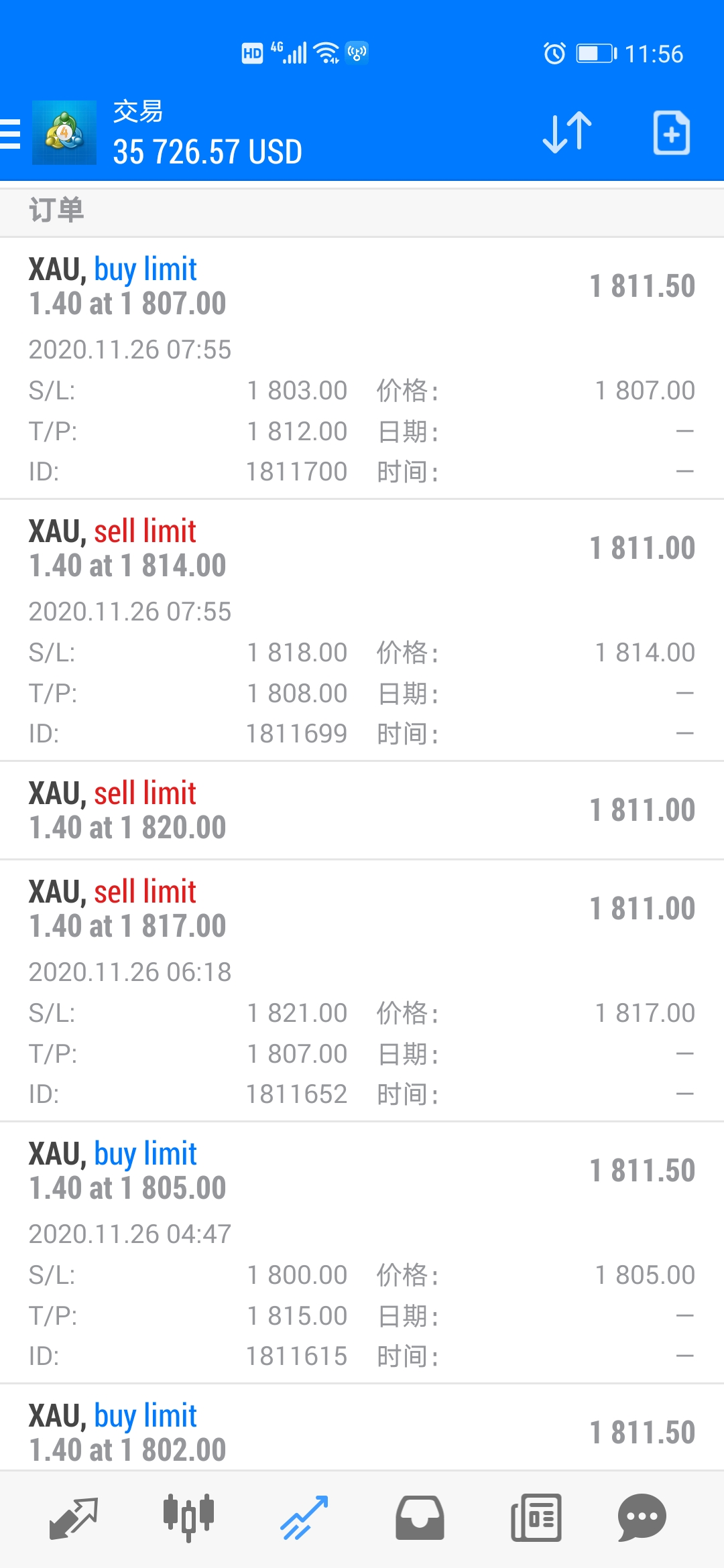724x1568 pixels.
Task: Expand buy limit order at 1 802.00
Action: (362, 1427)
